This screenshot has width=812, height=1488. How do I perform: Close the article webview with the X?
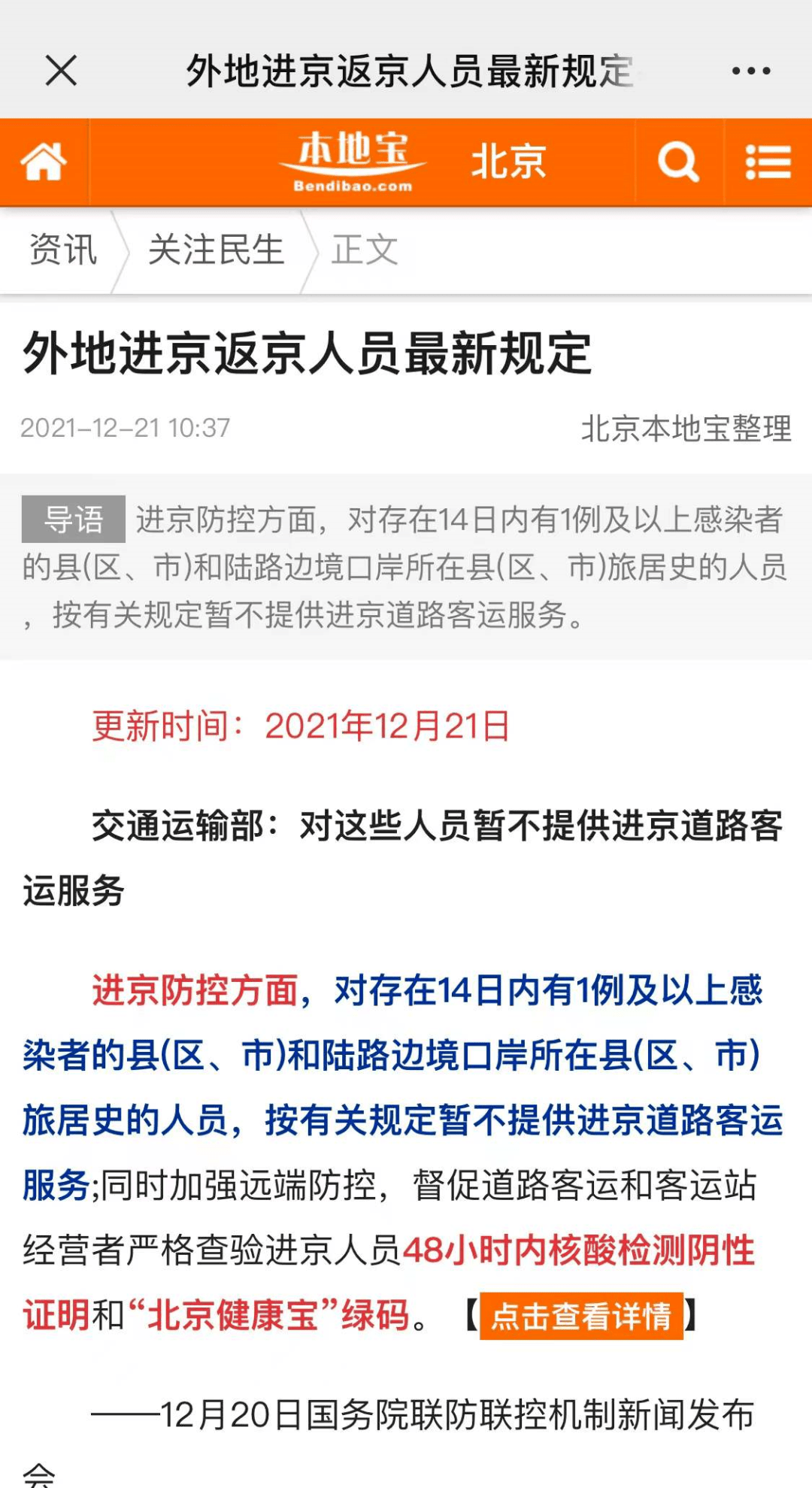pyautogui.click(x=61, y=71)
